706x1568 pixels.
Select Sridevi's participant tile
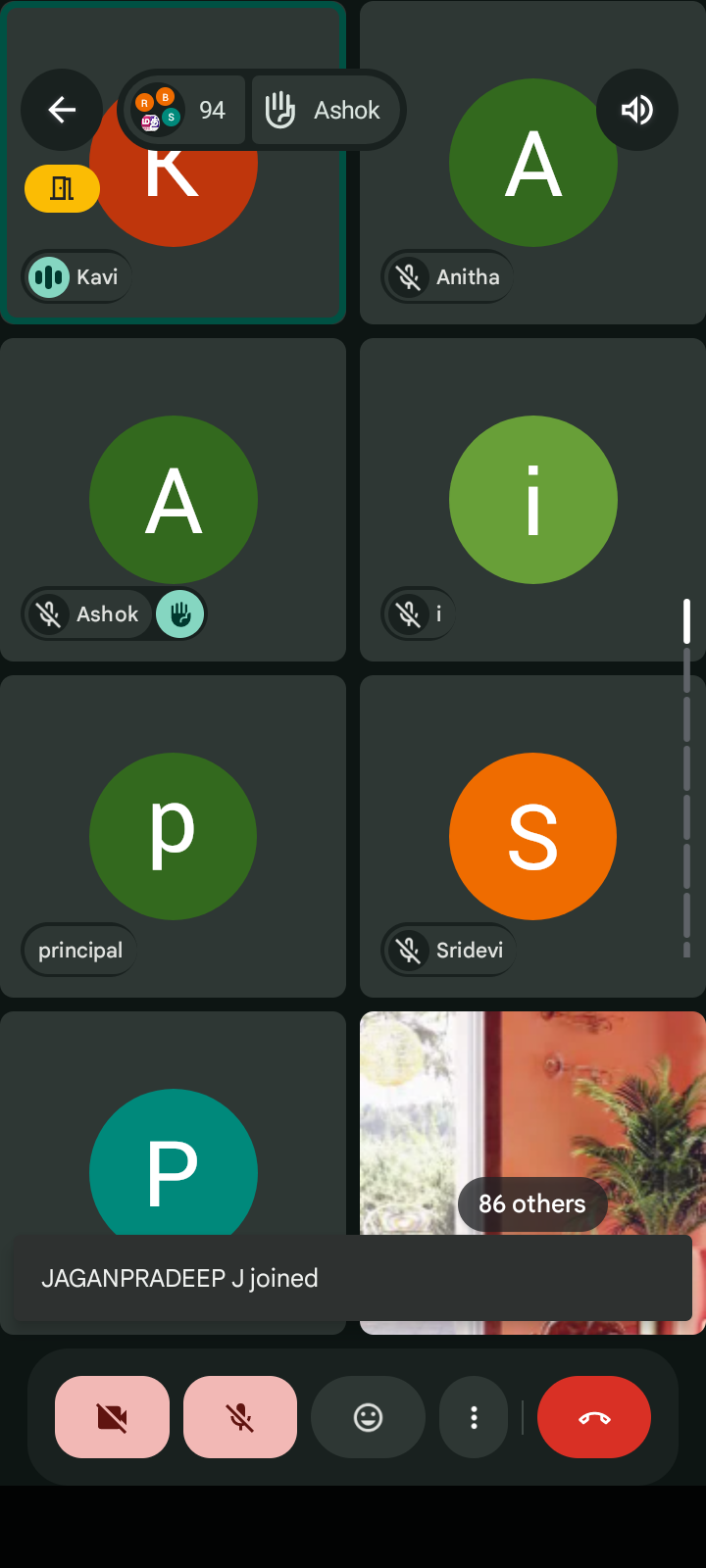(x=532, y=836)
